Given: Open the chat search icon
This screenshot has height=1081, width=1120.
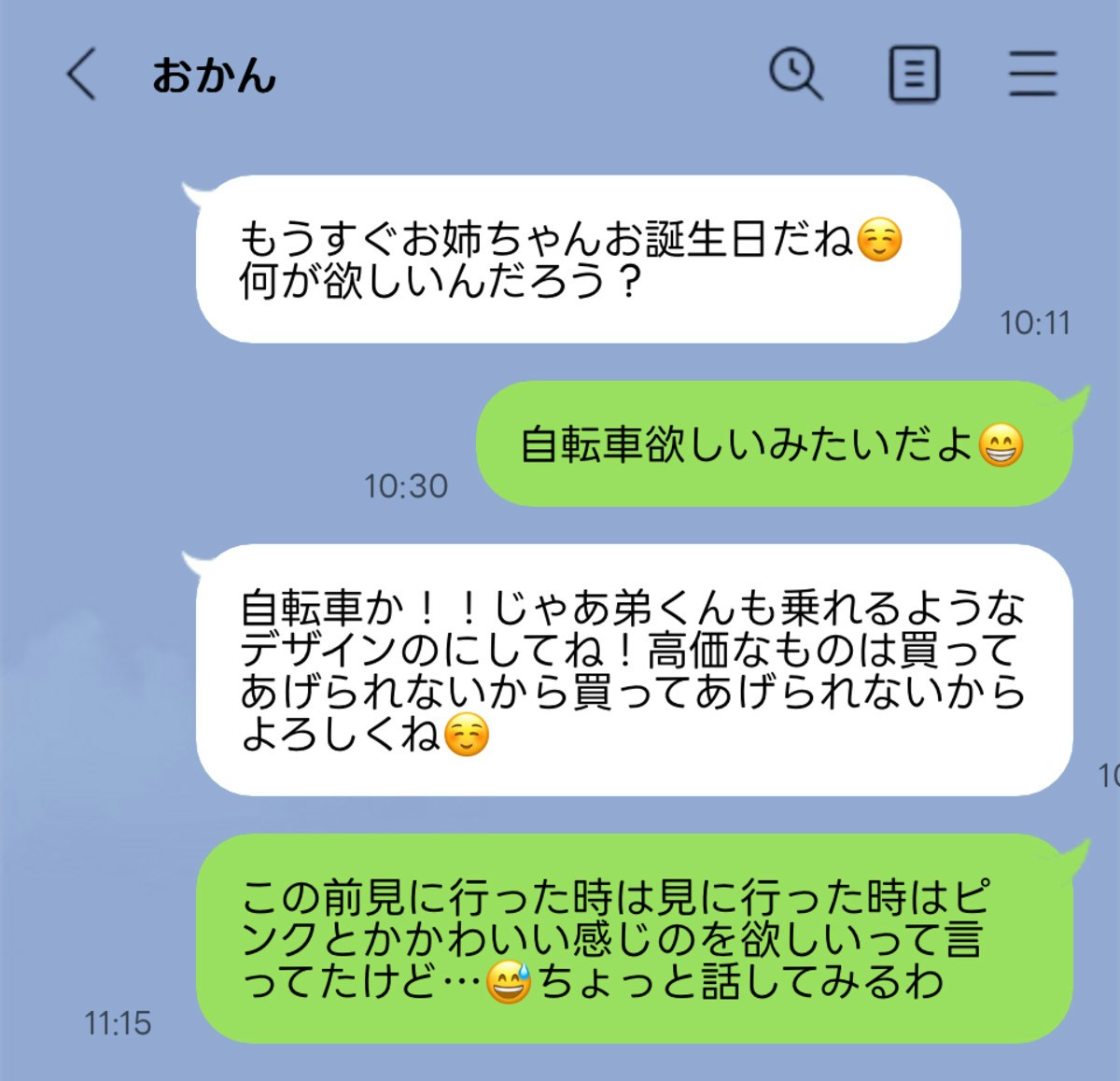Looking at the screenshot, I should pos(795,75).
